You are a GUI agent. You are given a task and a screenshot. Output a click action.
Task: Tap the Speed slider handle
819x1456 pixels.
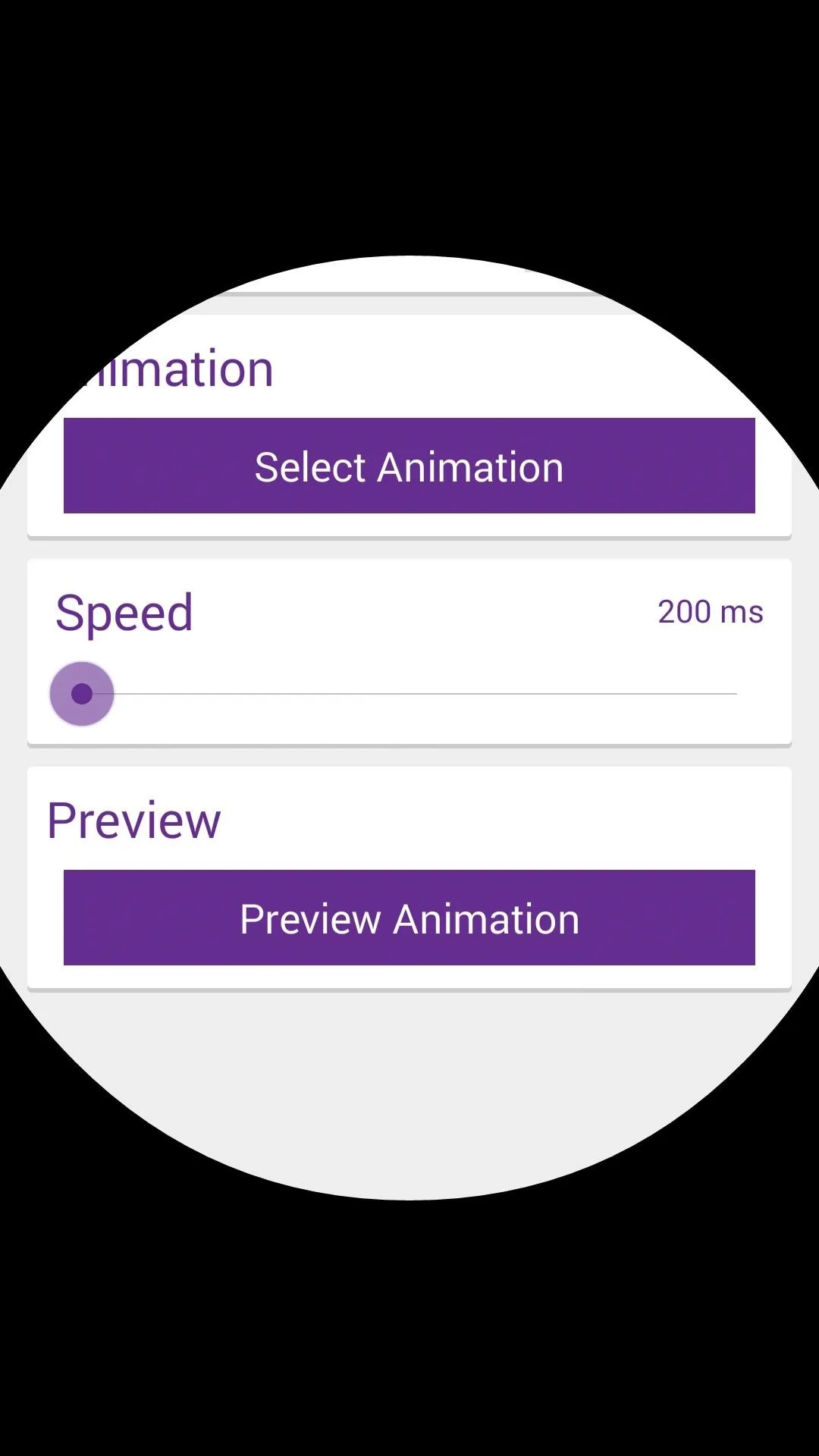tap(82, 694)
